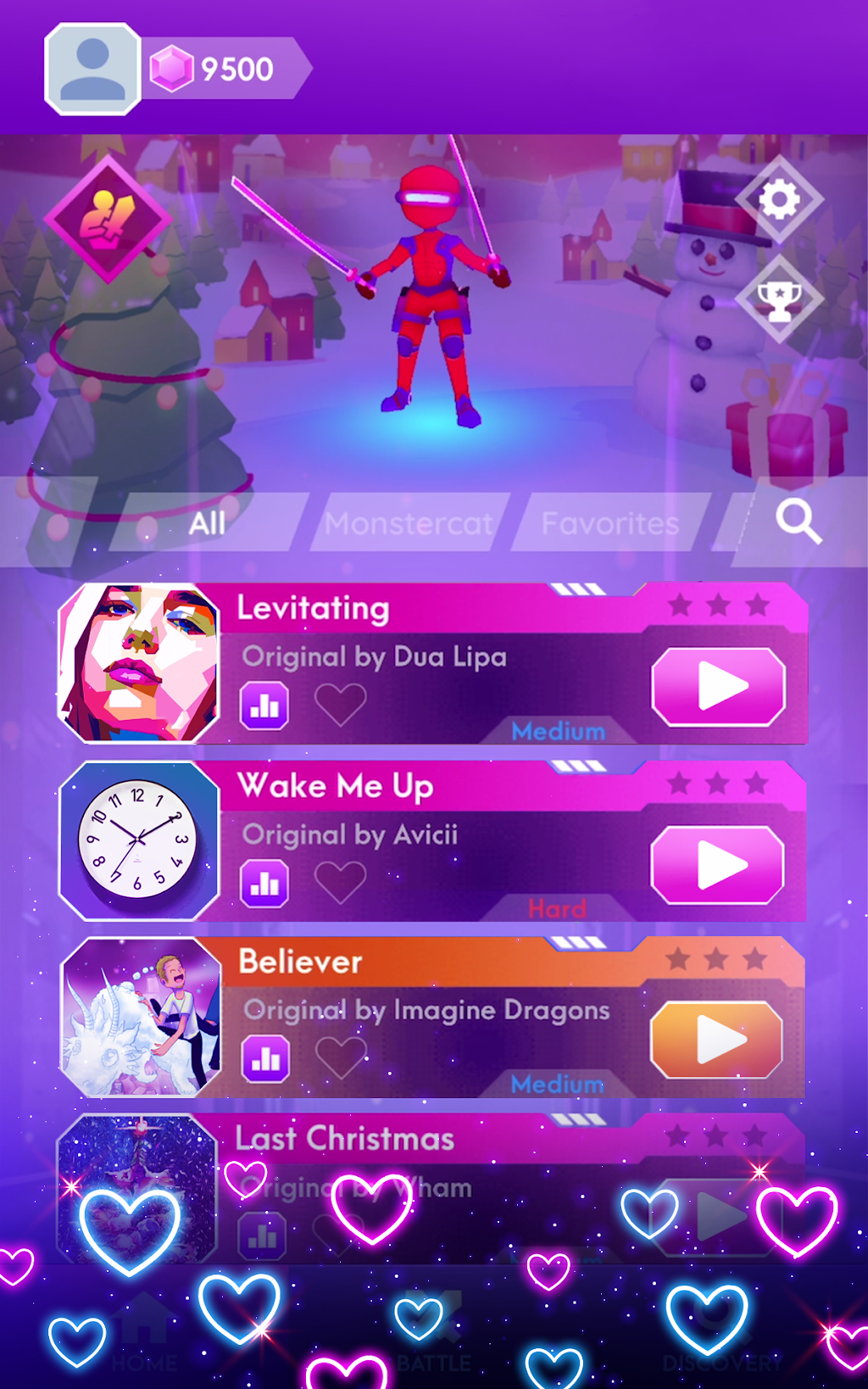View leaderboard stats for Wake Me Up

point(264,884)
